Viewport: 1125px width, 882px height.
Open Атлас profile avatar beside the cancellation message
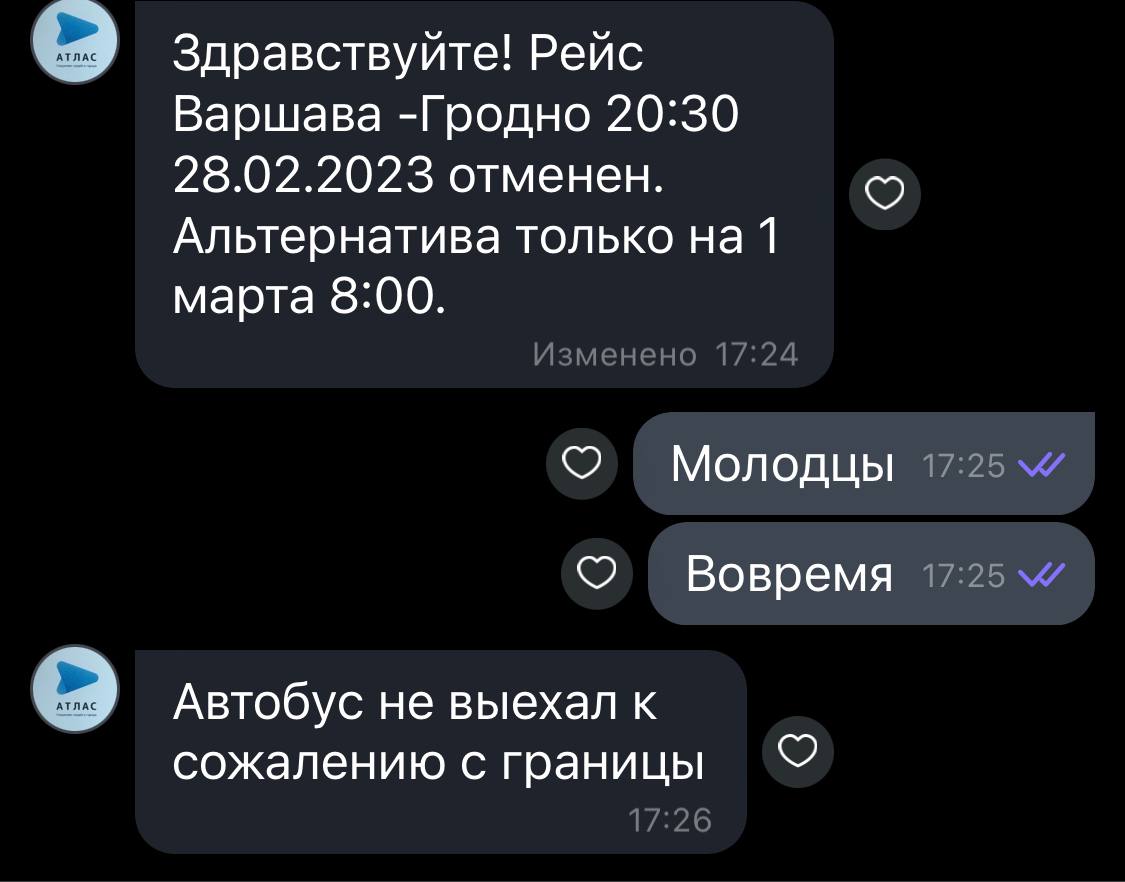point(76,43)
